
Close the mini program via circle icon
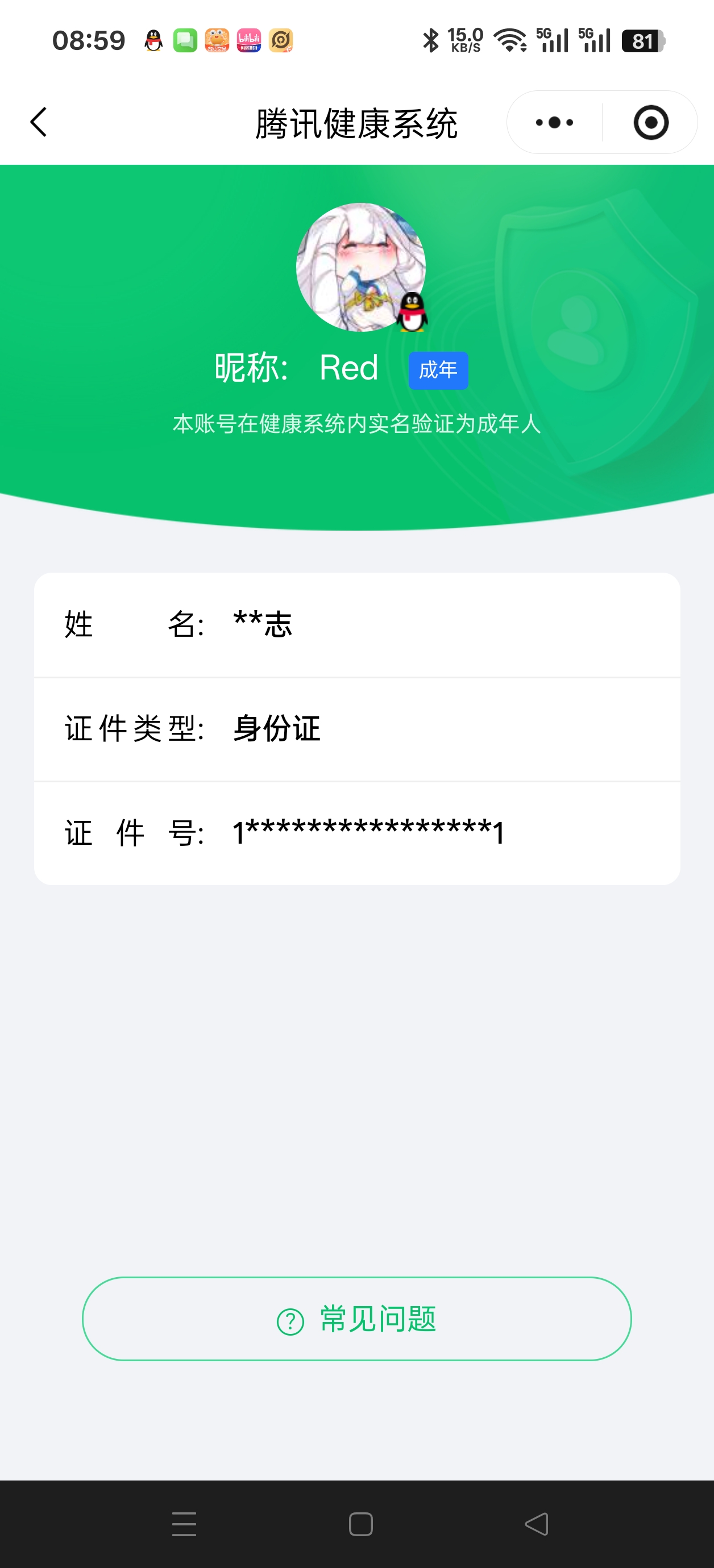pos(651,122)
